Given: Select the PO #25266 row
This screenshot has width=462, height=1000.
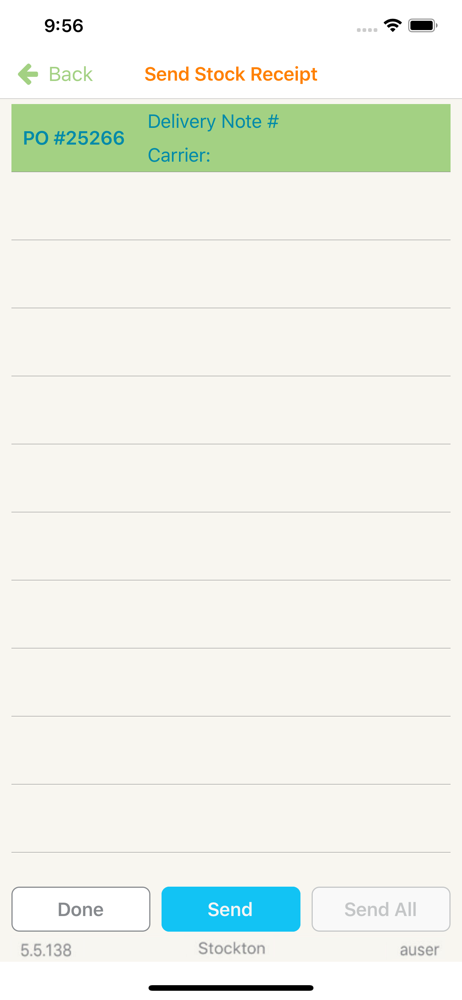Looking at the screenshot, I should 231,138.
